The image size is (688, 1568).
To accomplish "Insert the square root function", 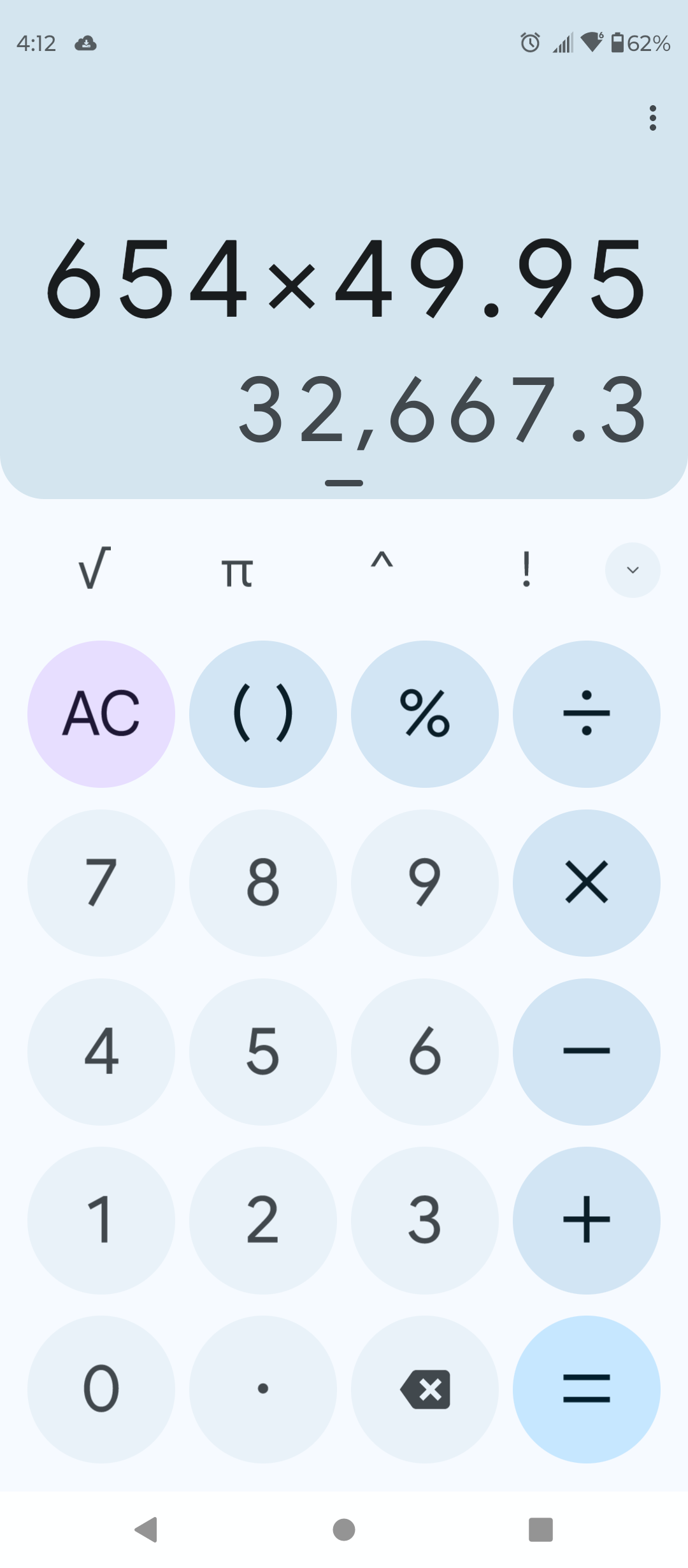I will tap(94, 569).
